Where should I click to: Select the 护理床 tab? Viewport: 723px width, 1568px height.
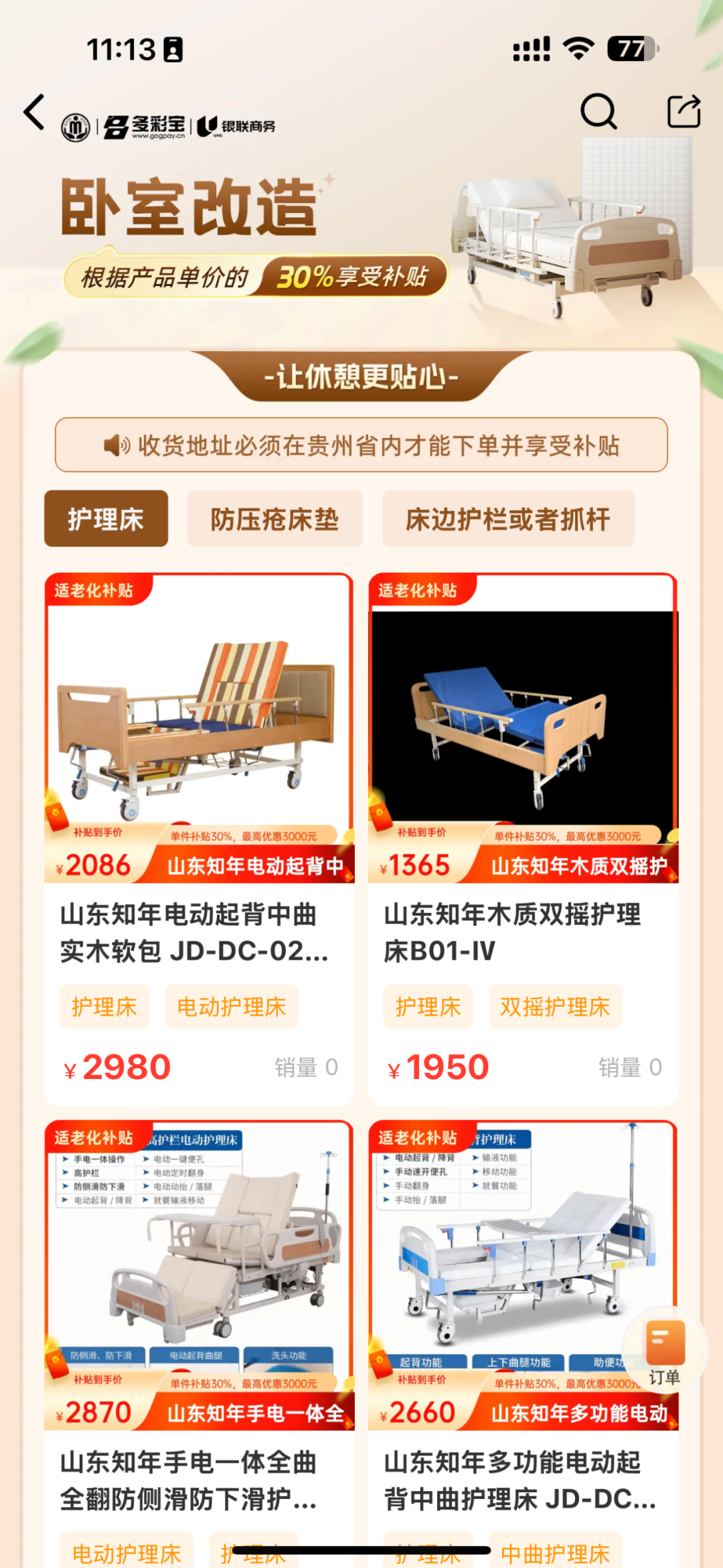106,519
